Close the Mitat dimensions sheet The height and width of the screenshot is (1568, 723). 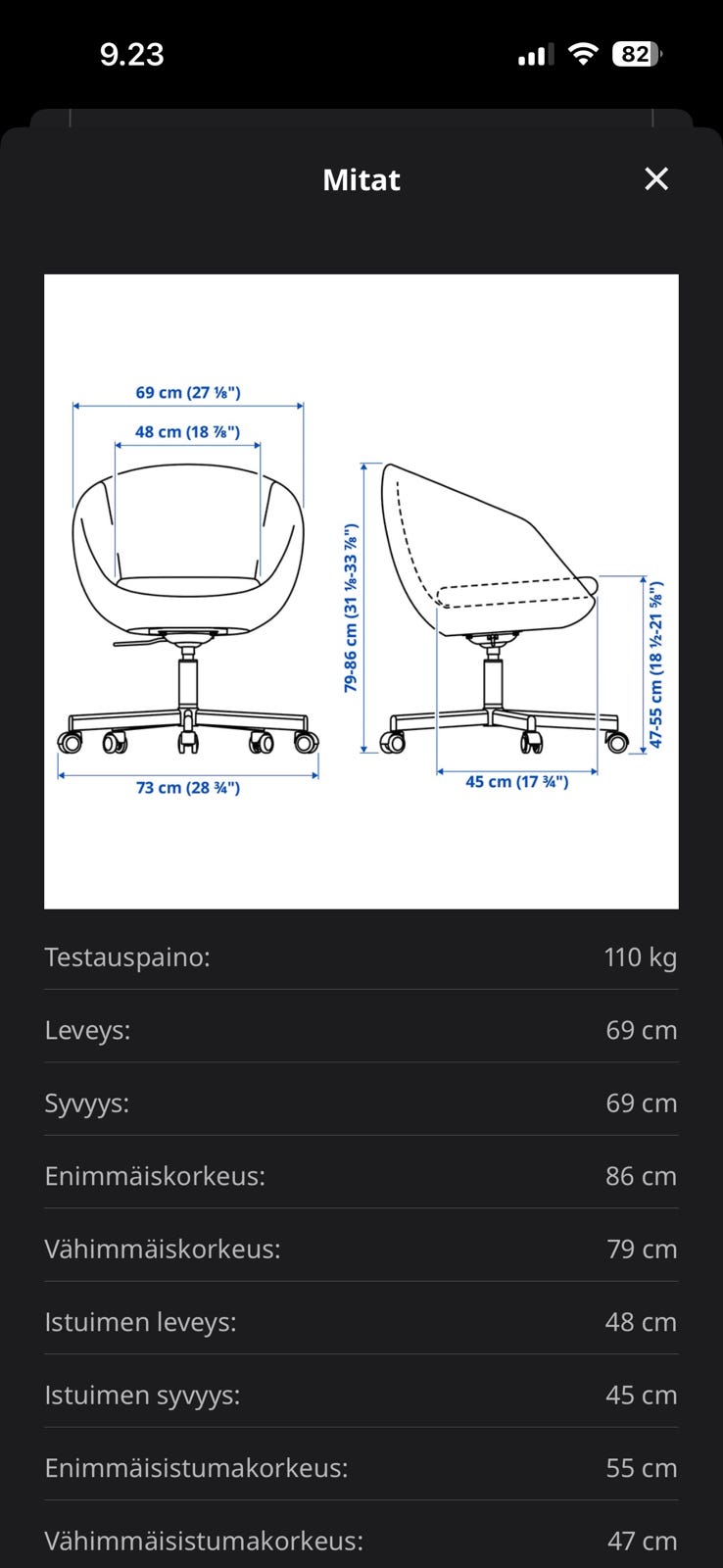pos(656,178)
